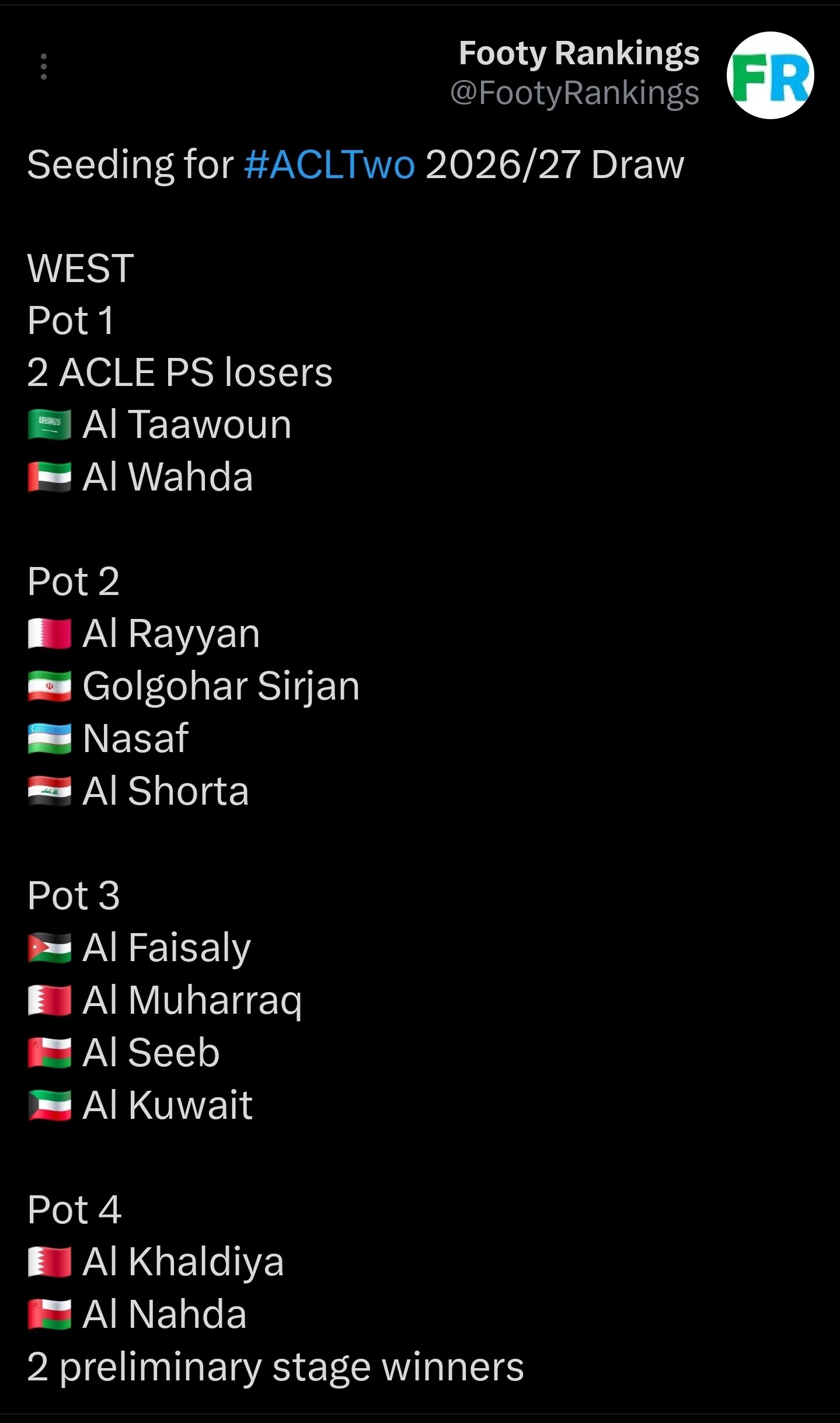Open the tweet's three-dot overflow menu

pos(44,67)
